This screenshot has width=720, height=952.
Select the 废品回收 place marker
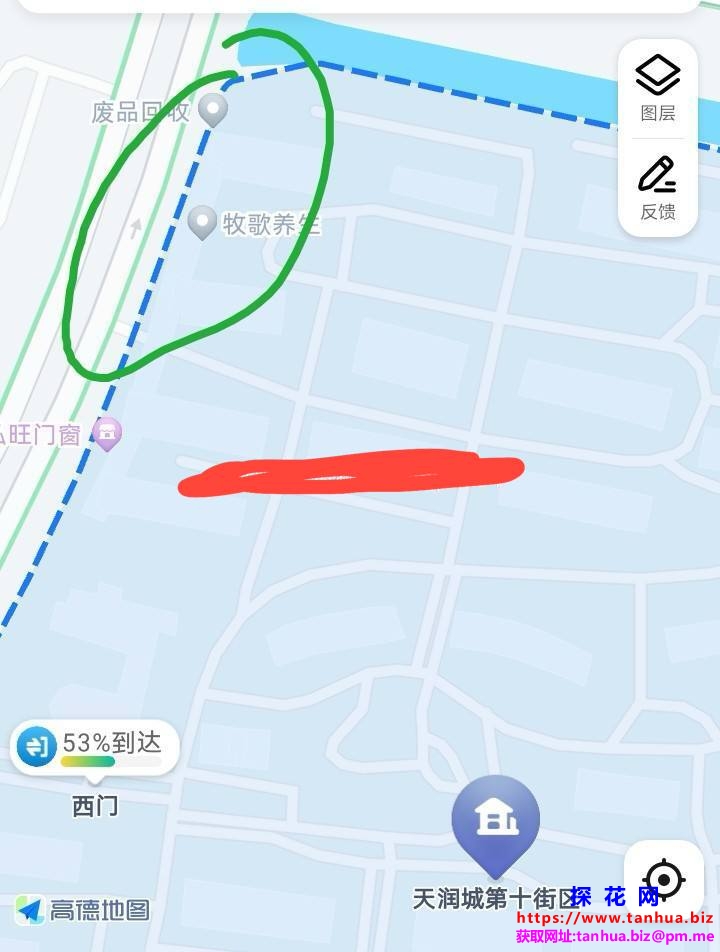(212, 109)
